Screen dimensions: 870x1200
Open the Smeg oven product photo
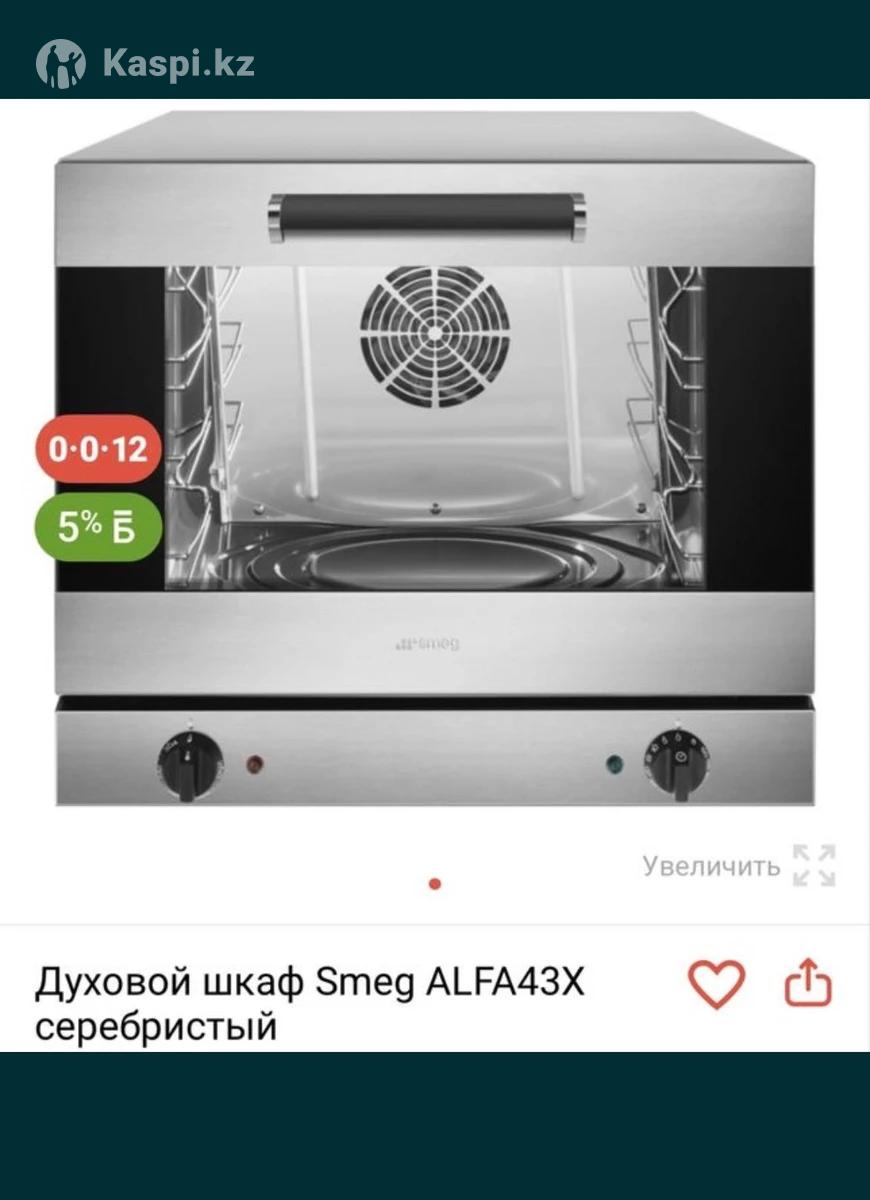434,460
